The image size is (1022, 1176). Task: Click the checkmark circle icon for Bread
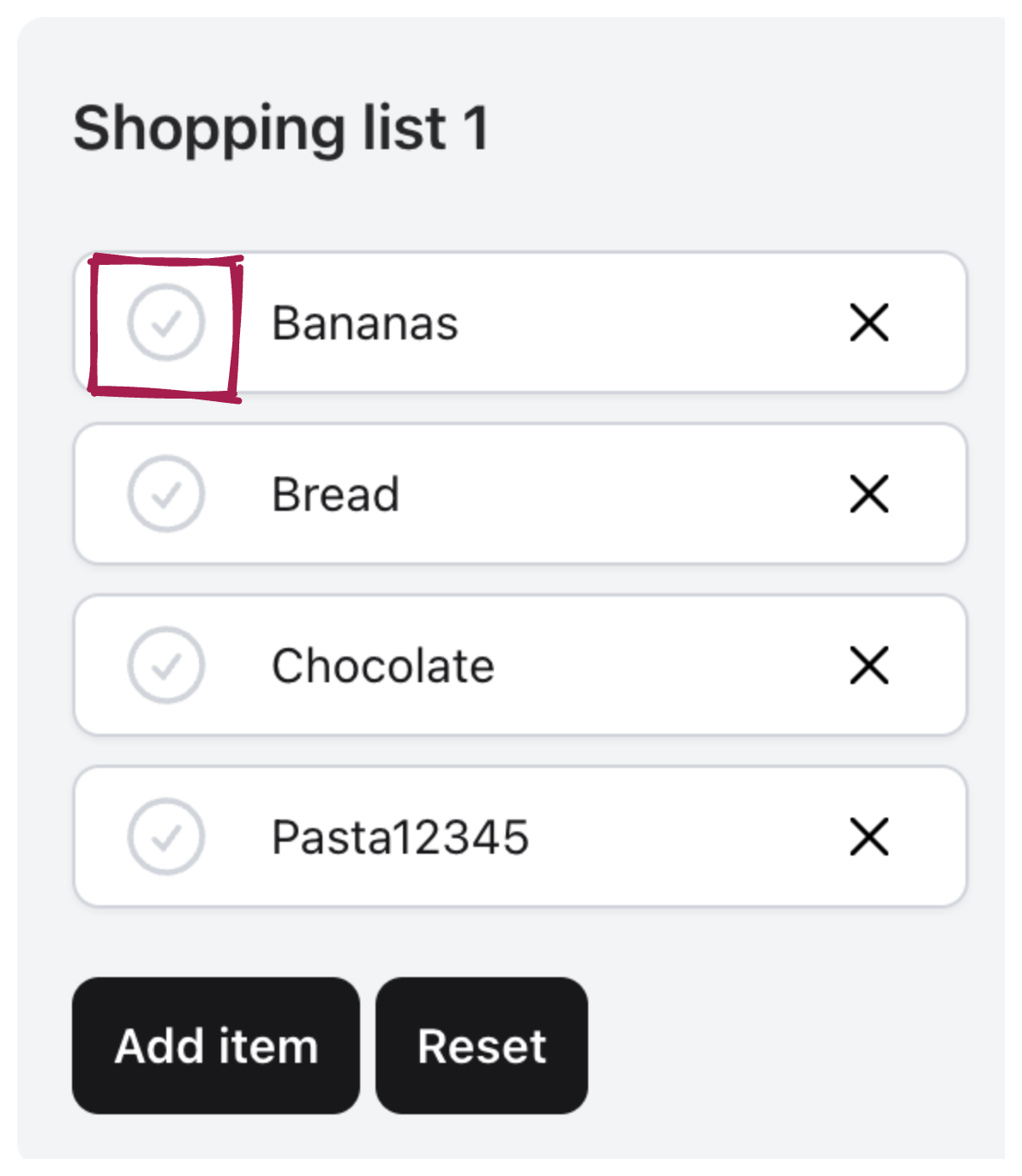166,494
